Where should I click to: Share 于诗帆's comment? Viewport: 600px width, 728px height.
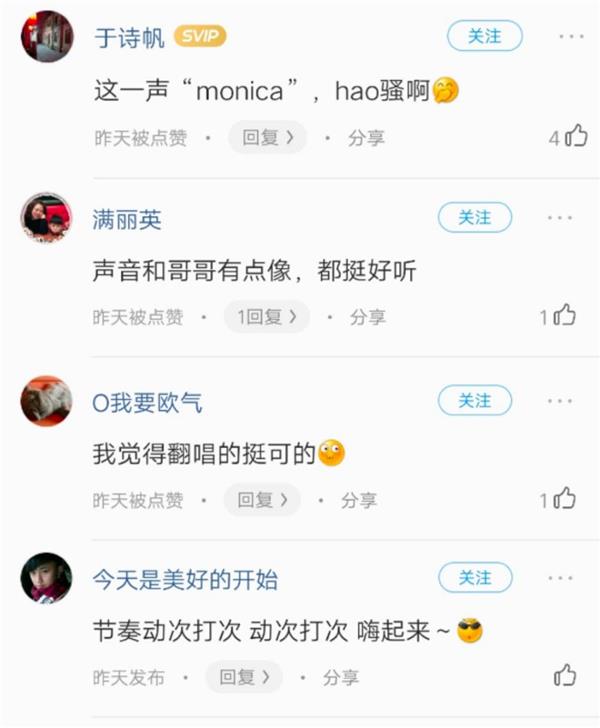366,138
